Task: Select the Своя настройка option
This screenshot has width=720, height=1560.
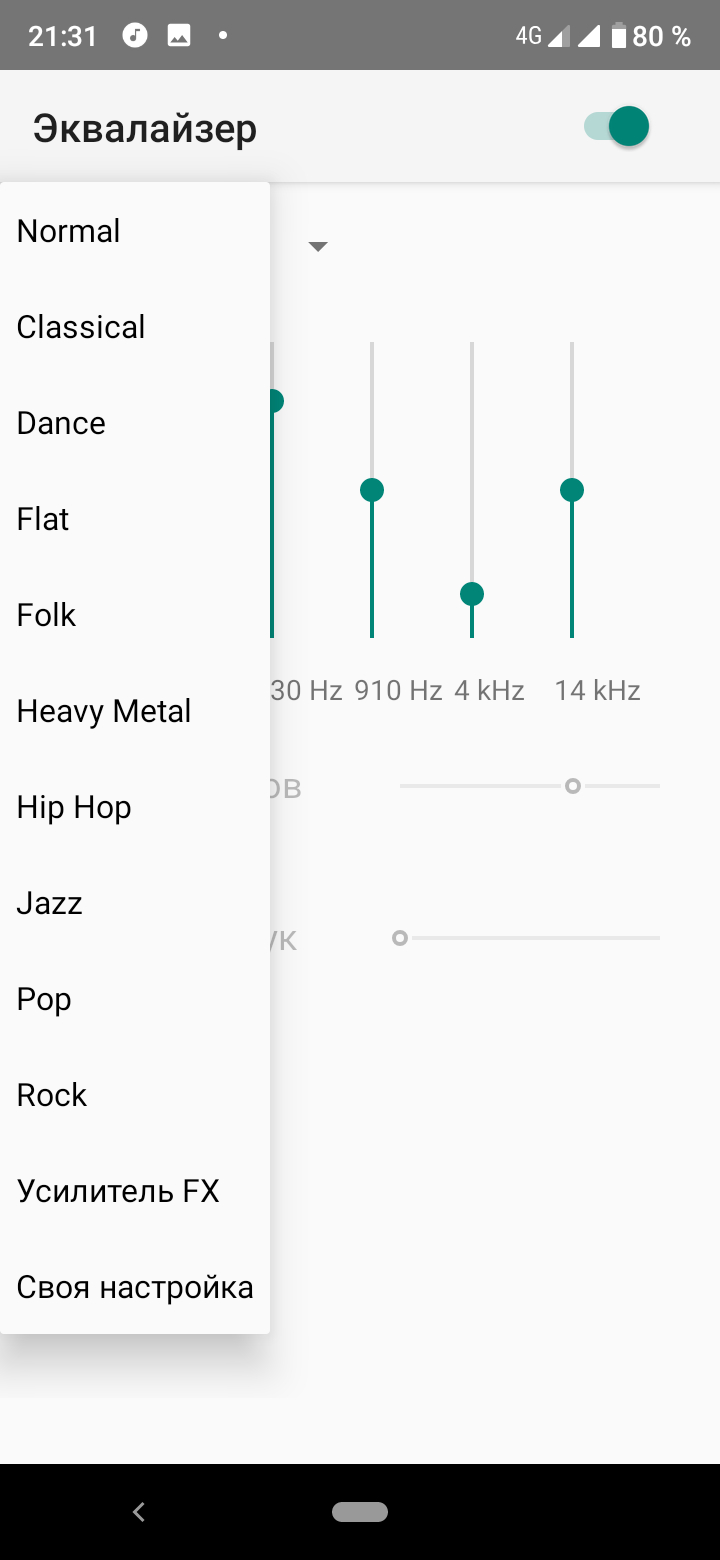Action: (x=135, y=1287)
